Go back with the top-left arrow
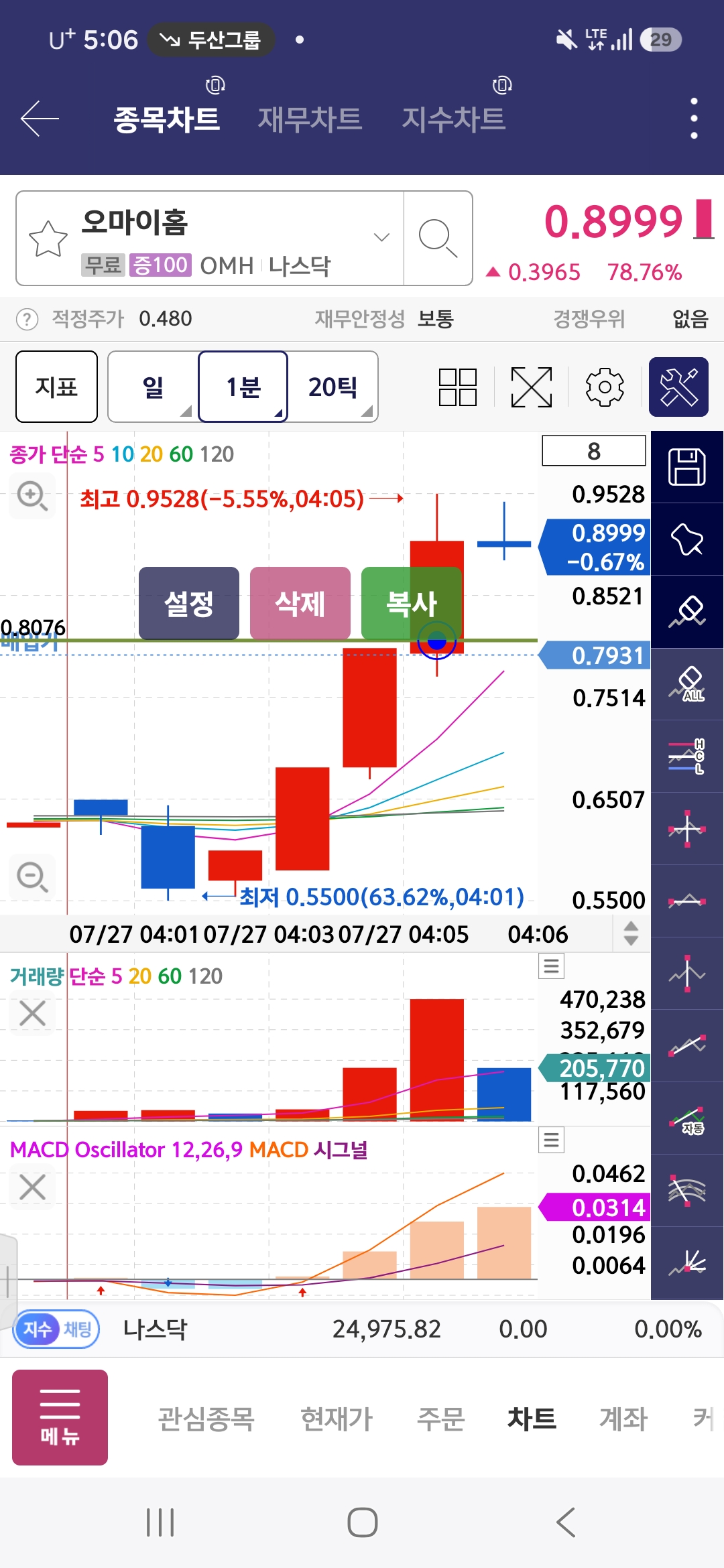This screenshot has width=724, height=1568. point(40,119)
